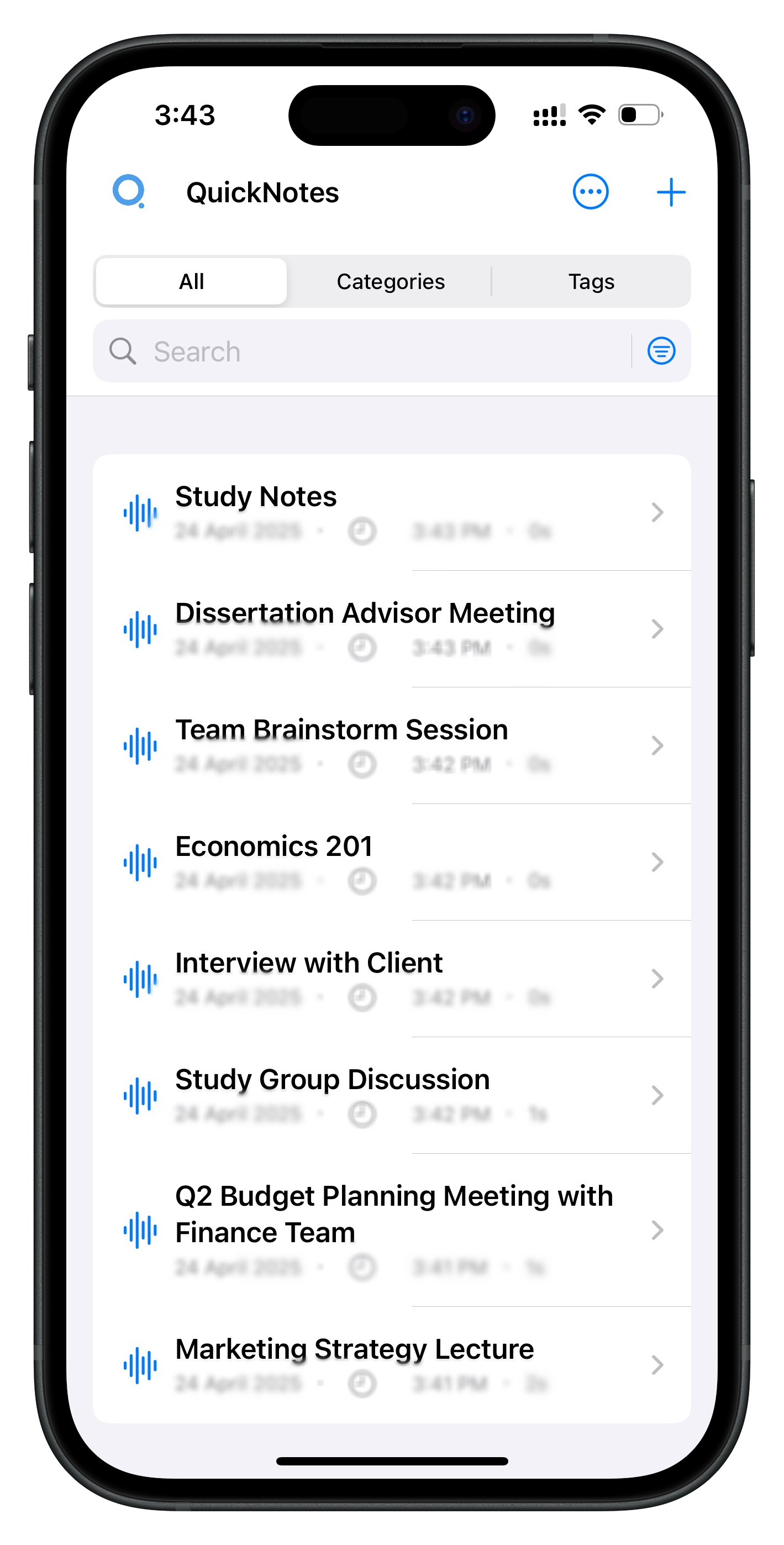Open Dissertation Advisor Meeting note
The width and height of the screenshot is (784, 1545).
point(391,628)
